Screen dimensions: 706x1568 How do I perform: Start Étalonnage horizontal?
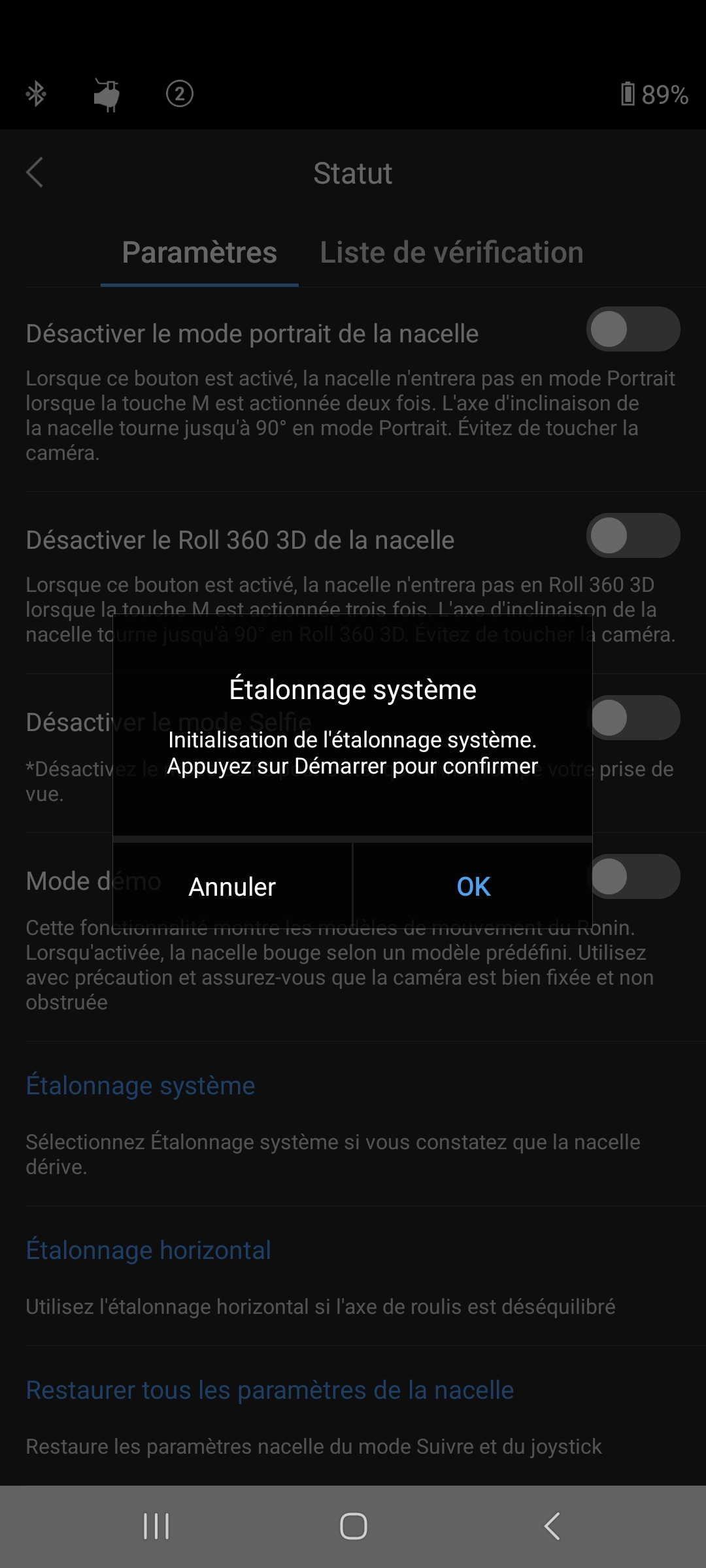click(148, 1250)
